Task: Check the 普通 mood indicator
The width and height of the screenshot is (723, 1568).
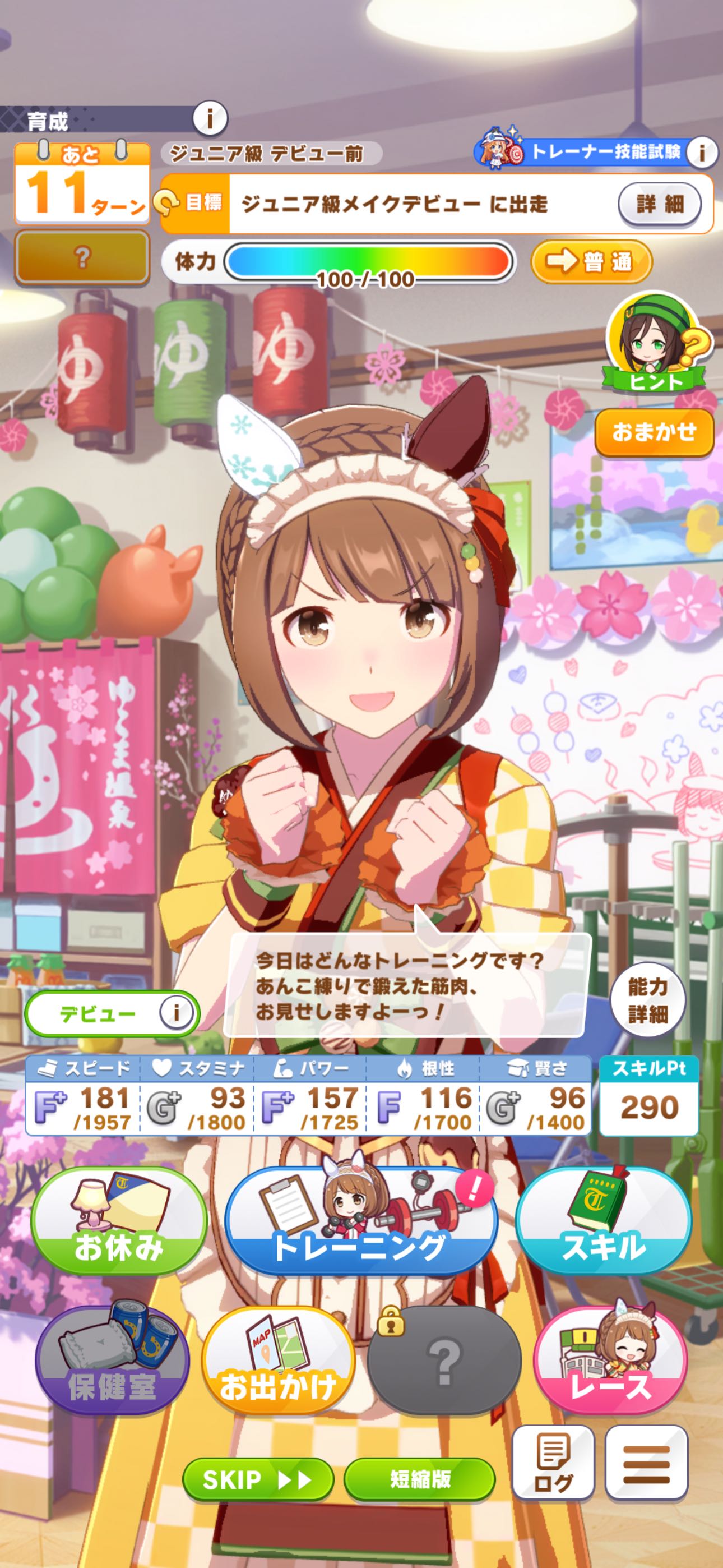Action: pos(590,262)
